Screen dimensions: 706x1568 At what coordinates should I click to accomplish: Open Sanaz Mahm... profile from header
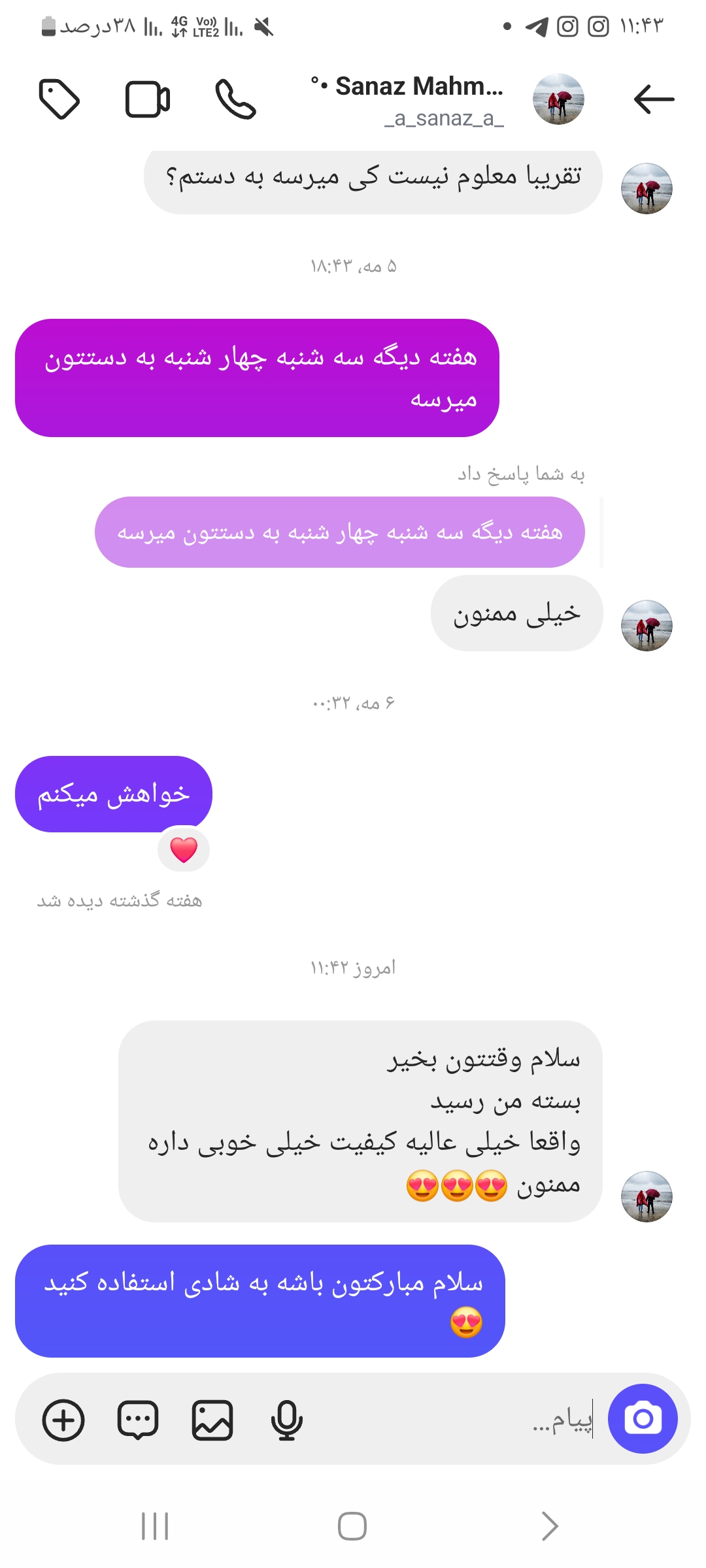tap(418, 99)
